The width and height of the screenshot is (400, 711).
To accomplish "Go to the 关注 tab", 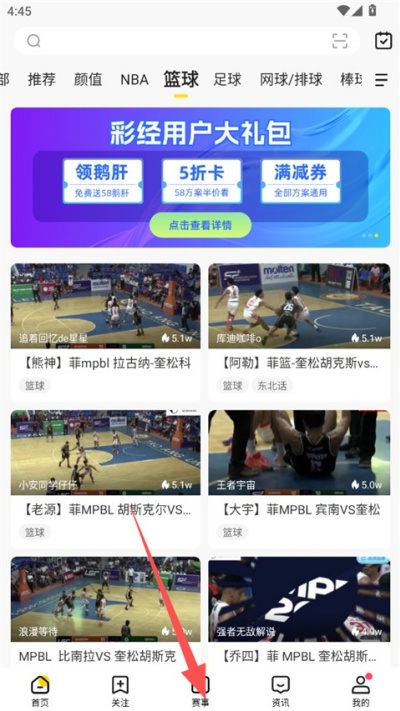I will tap(120, 690).
